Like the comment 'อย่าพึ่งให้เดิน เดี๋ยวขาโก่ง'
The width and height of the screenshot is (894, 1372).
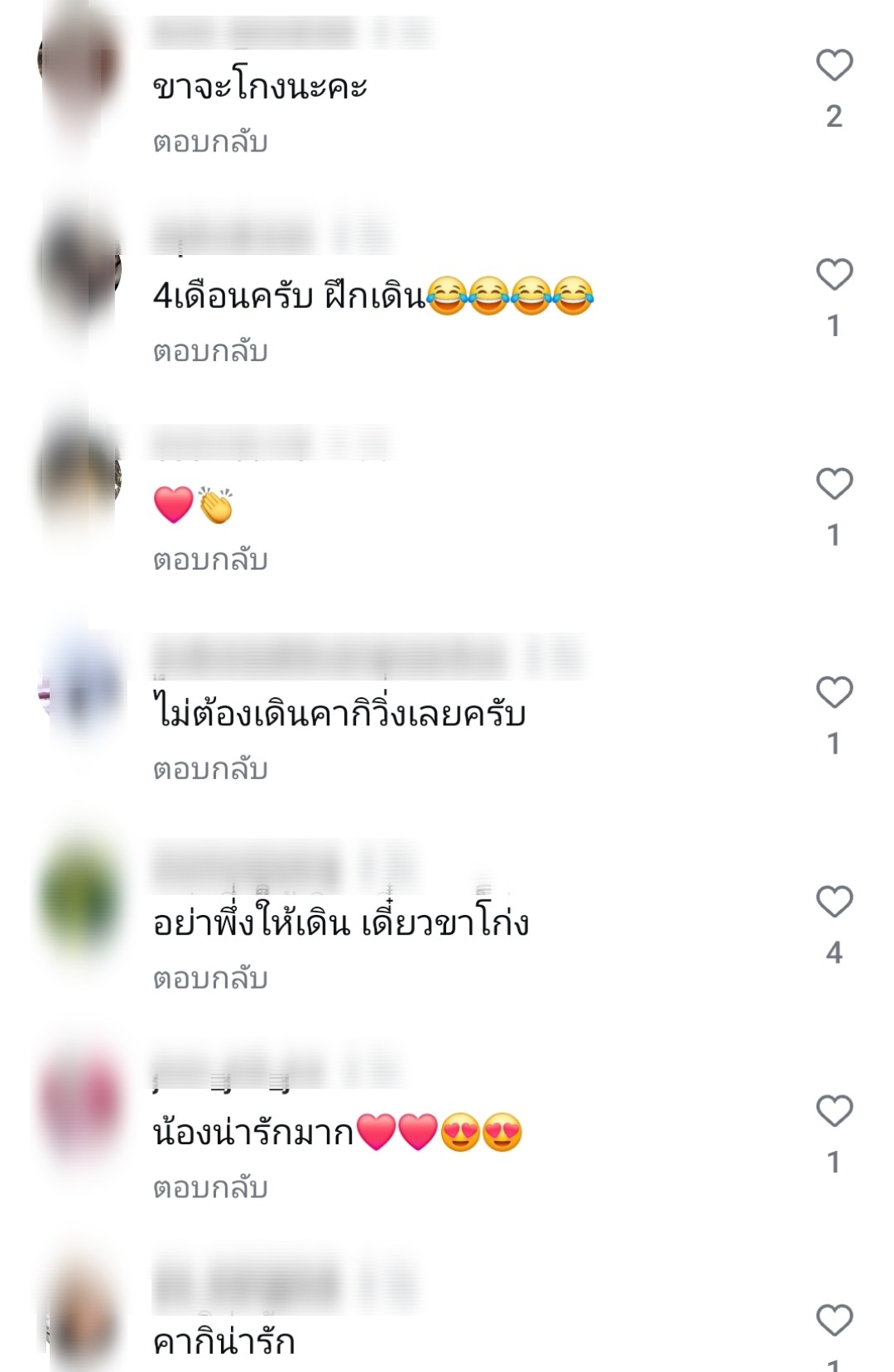point(834,902)
